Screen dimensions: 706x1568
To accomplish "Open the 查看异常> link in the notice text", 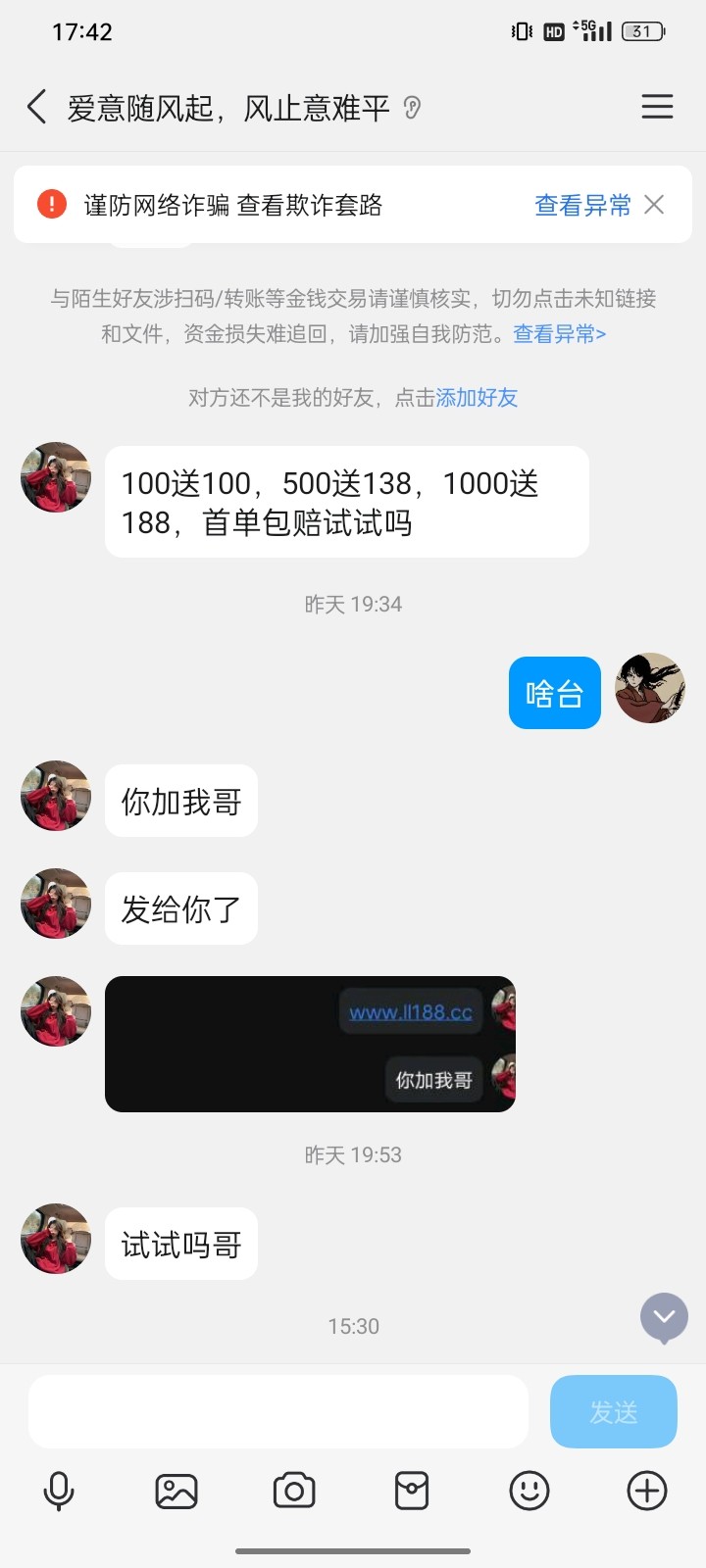I will [559, 334].
